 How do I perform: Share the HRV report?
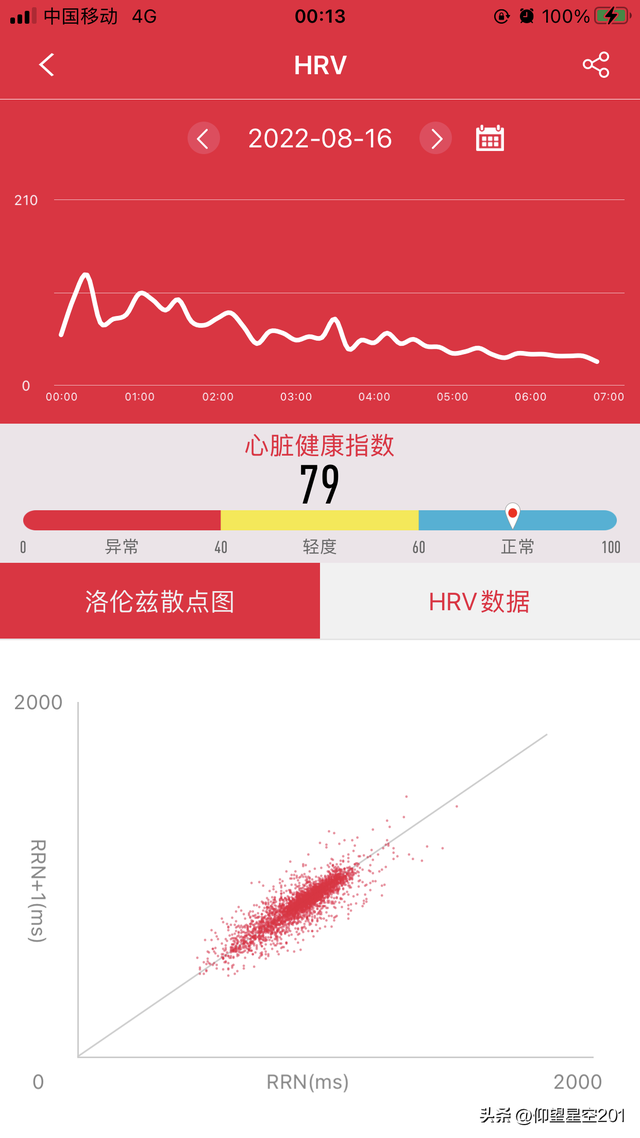[x=596, y=66]
